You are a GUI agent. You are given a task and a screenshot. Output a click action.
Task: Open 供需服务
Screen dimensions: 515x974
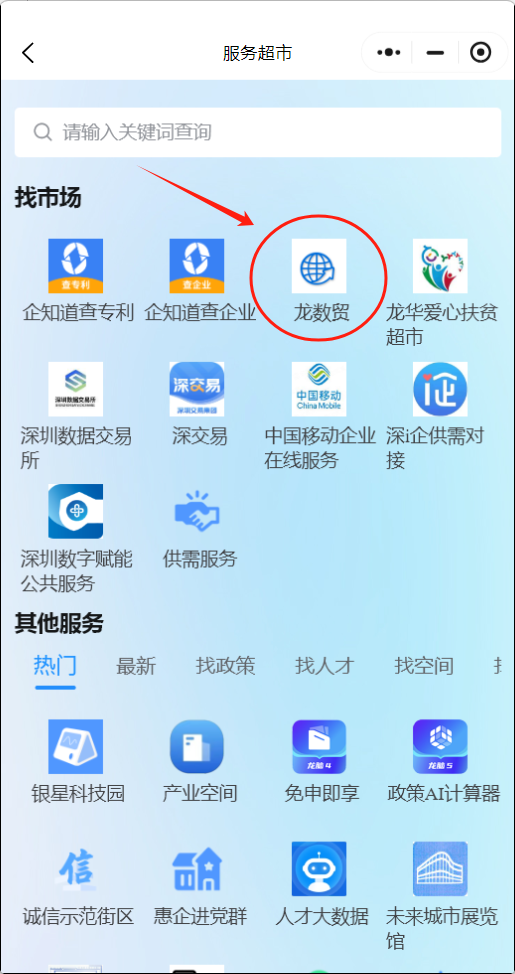pyautogui.click(x=198, y=527)
